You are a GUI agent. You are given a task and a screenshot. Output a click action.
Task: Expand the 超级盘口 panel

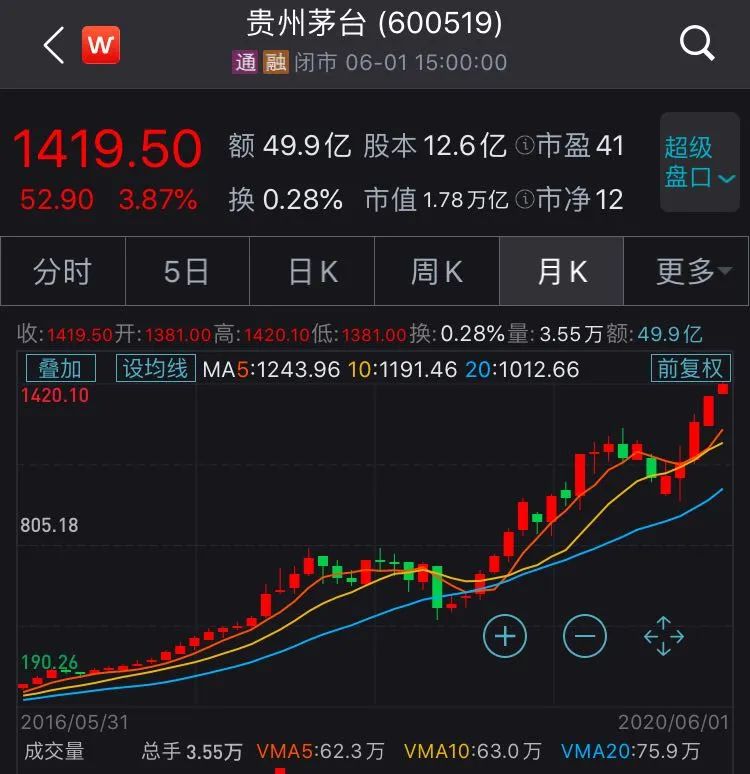pyautogui.click(x=699, y=163)
